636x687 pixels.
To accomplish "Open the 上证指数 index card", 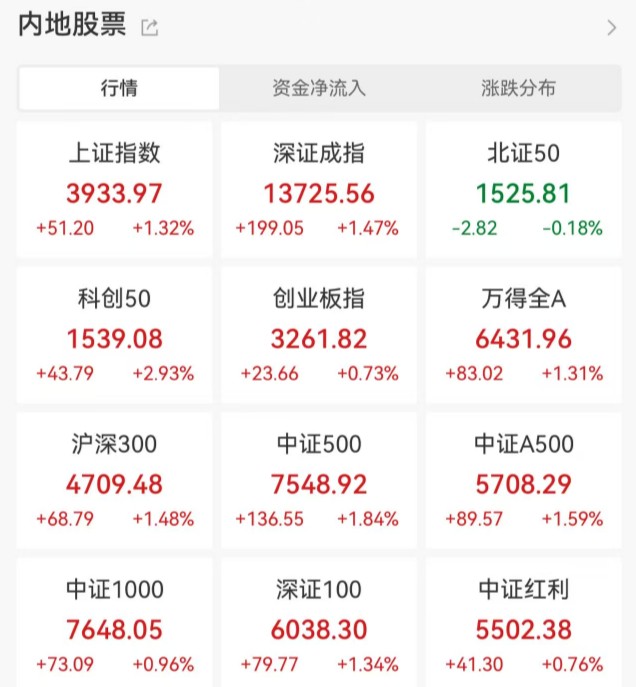I will coord(114,190).
